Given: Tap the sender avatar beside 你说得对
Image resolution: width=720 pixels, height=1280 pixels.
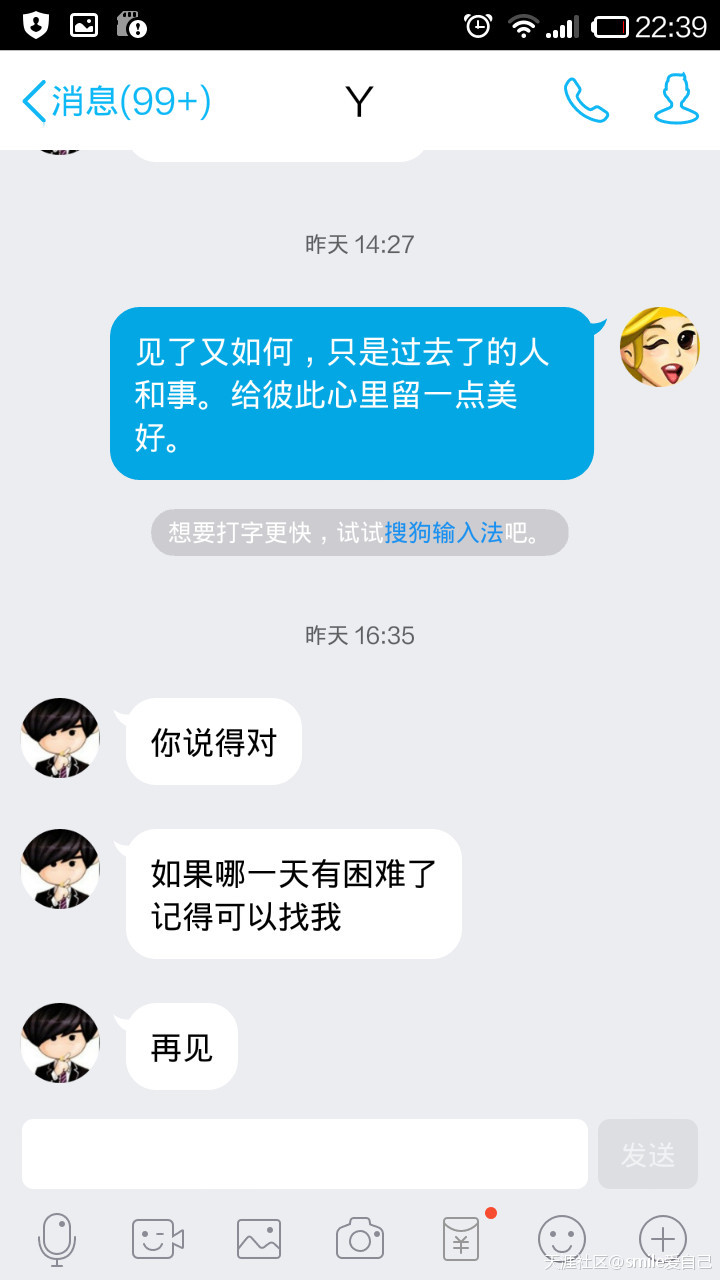Looking at the screenshot, I should click(x=61, y=738).
